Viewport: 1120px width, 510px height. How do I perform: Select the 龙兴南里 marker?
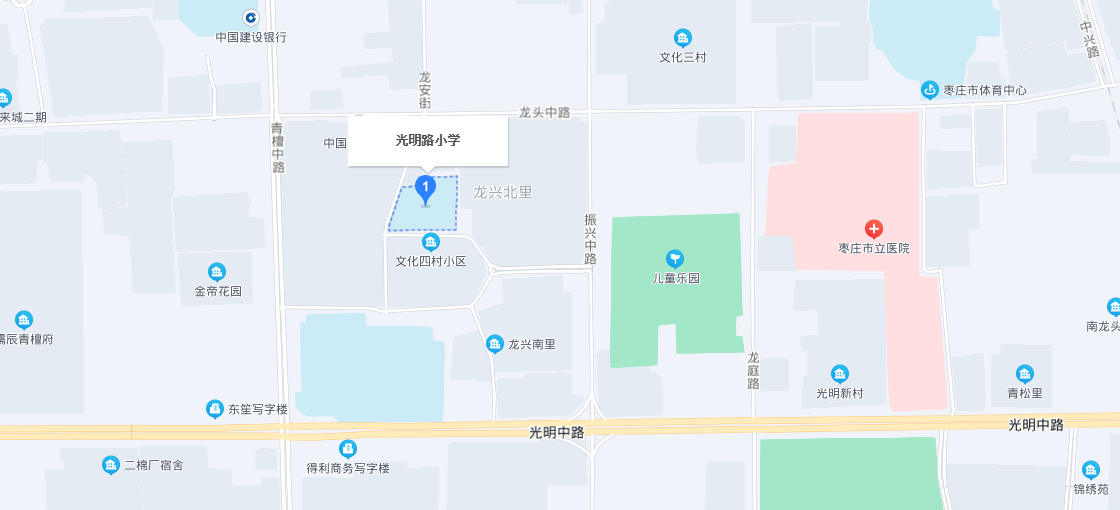pyautogui.click(x=494, y=345)
